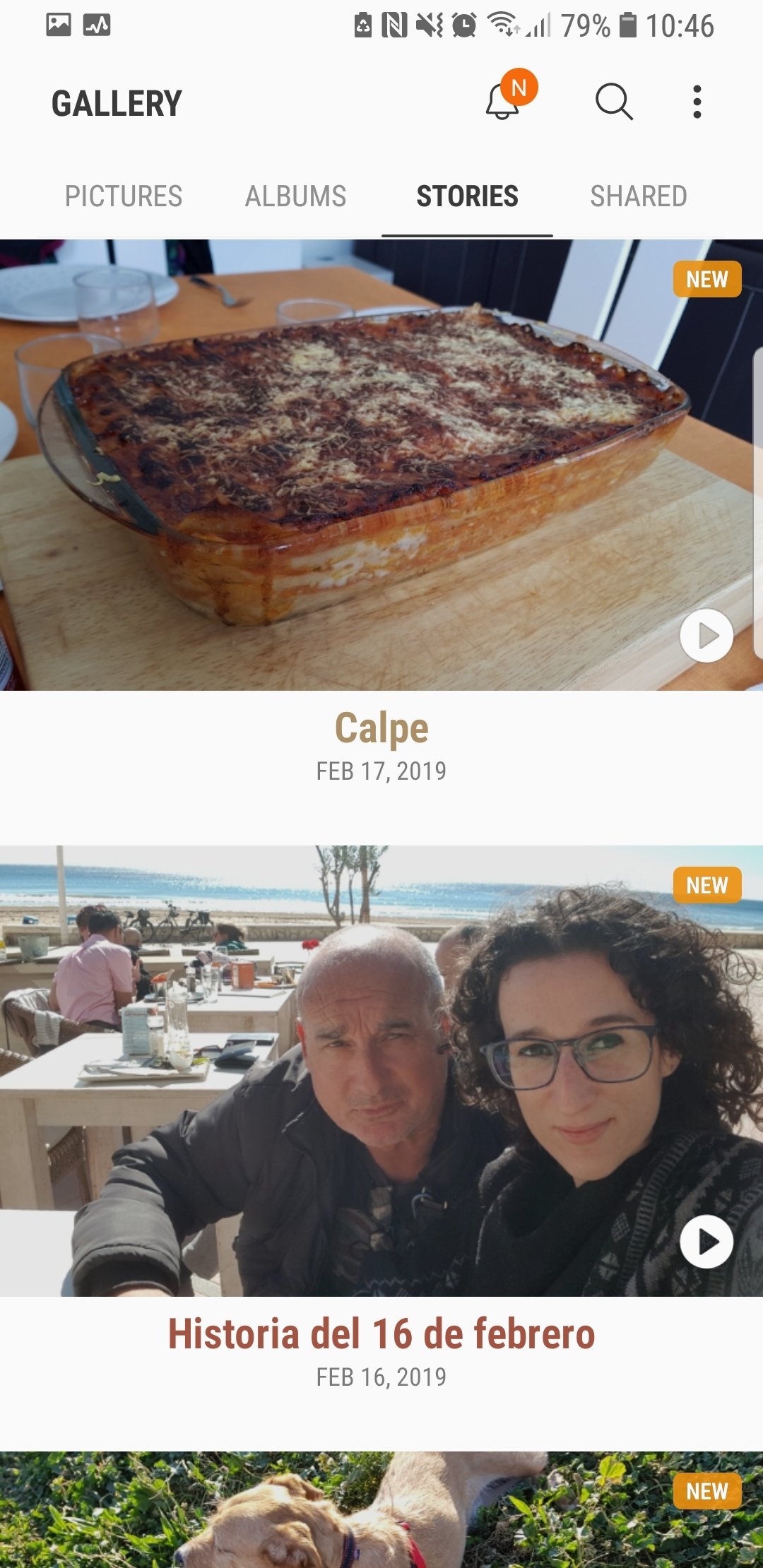Viewport: 763px width, 1568px height.
Task: Open the story with the dog photo
Action: (381, 1509)
